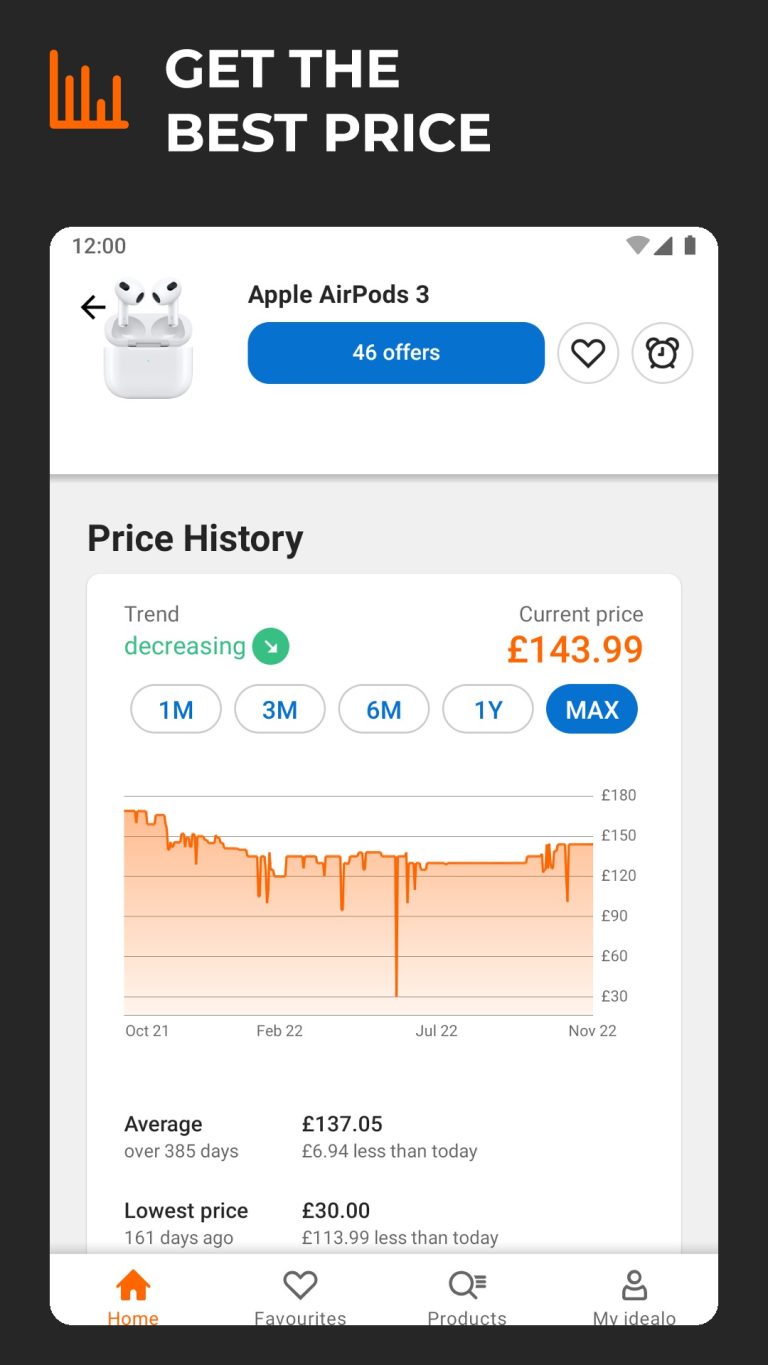Switch price history to 1Y view
768x1365 pixels.
pos(487,709)
